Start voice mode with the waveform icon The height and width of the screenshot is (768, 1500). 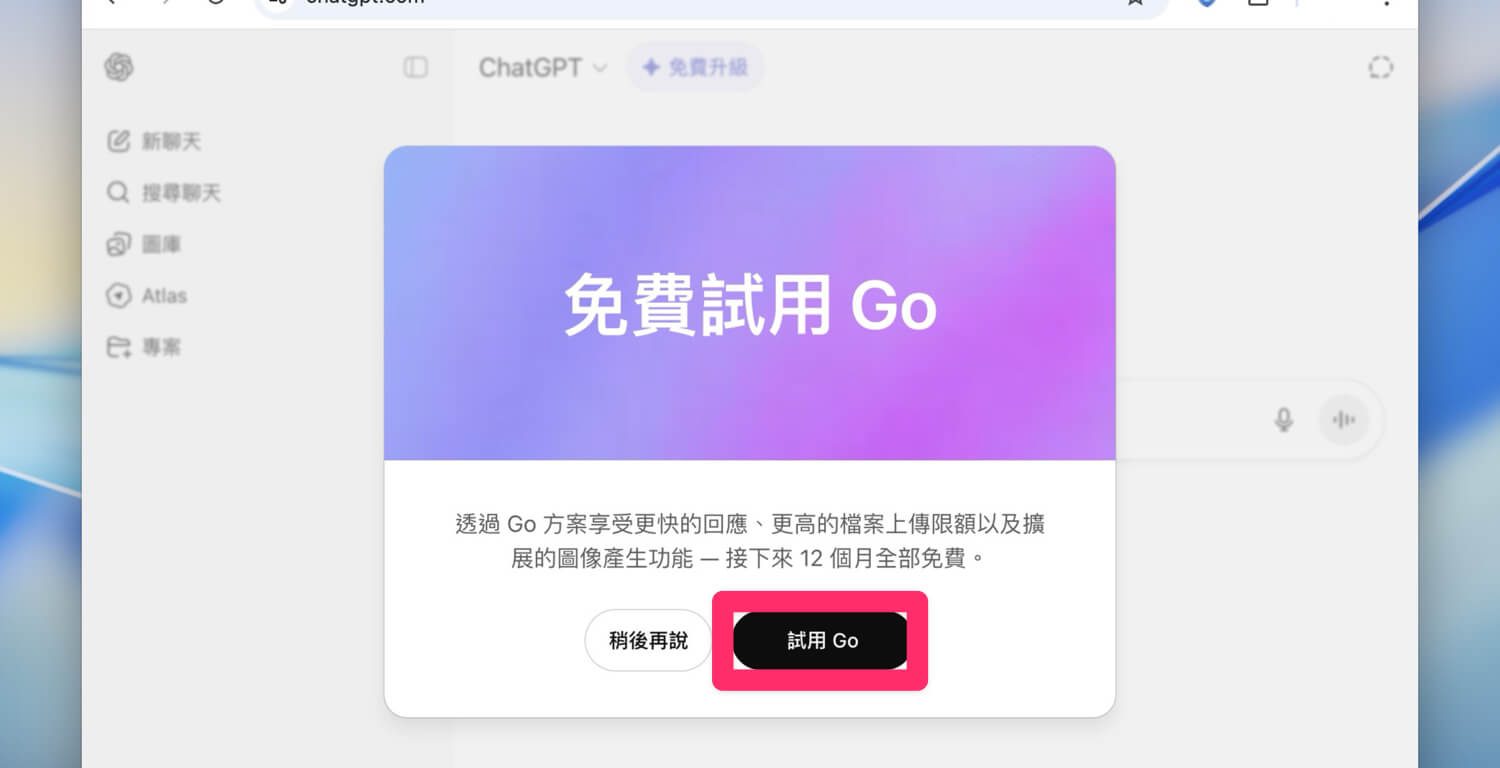pyautogui.click(x=1343, y=420)
